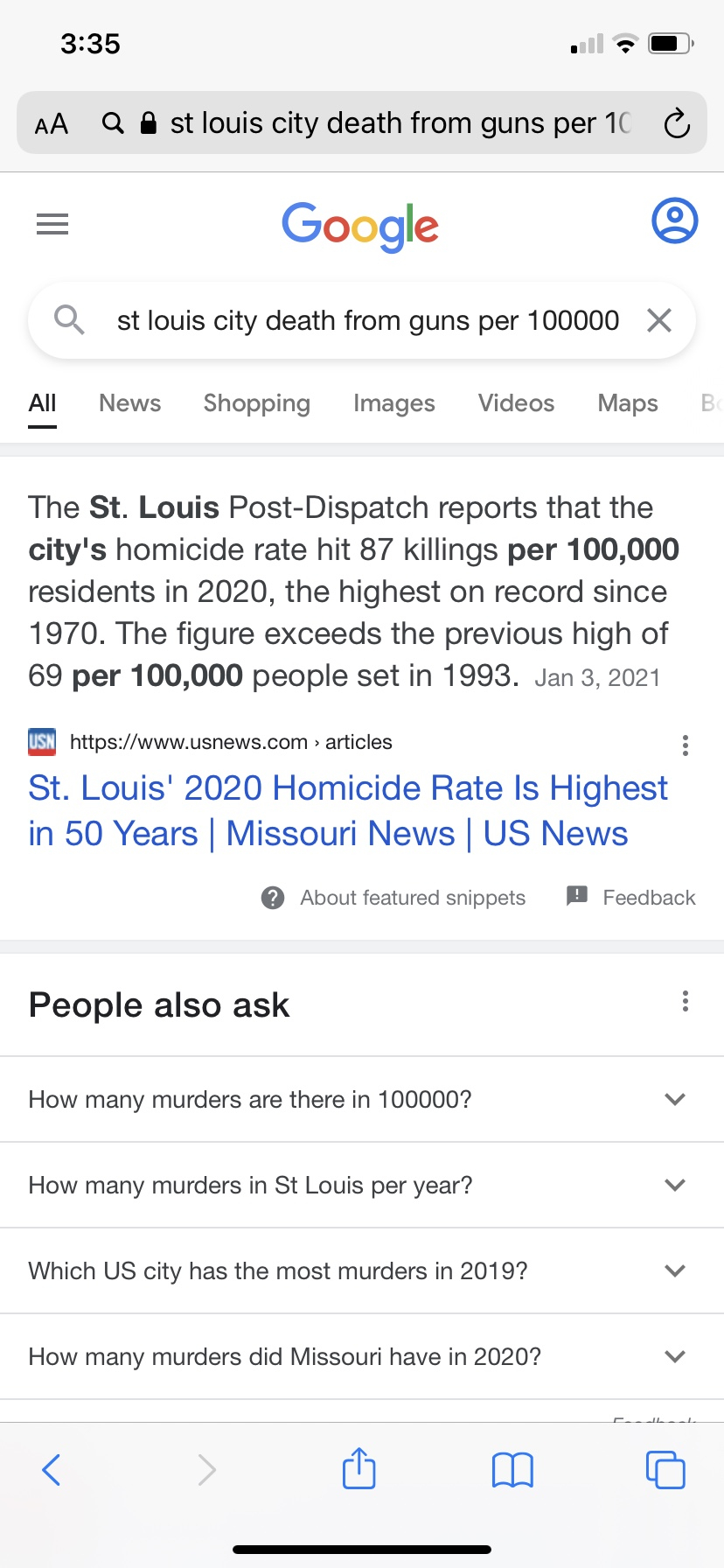This screenshot has height=1568, width=724.
Task: Reload the page in Safari
Action: click(677, 123)
